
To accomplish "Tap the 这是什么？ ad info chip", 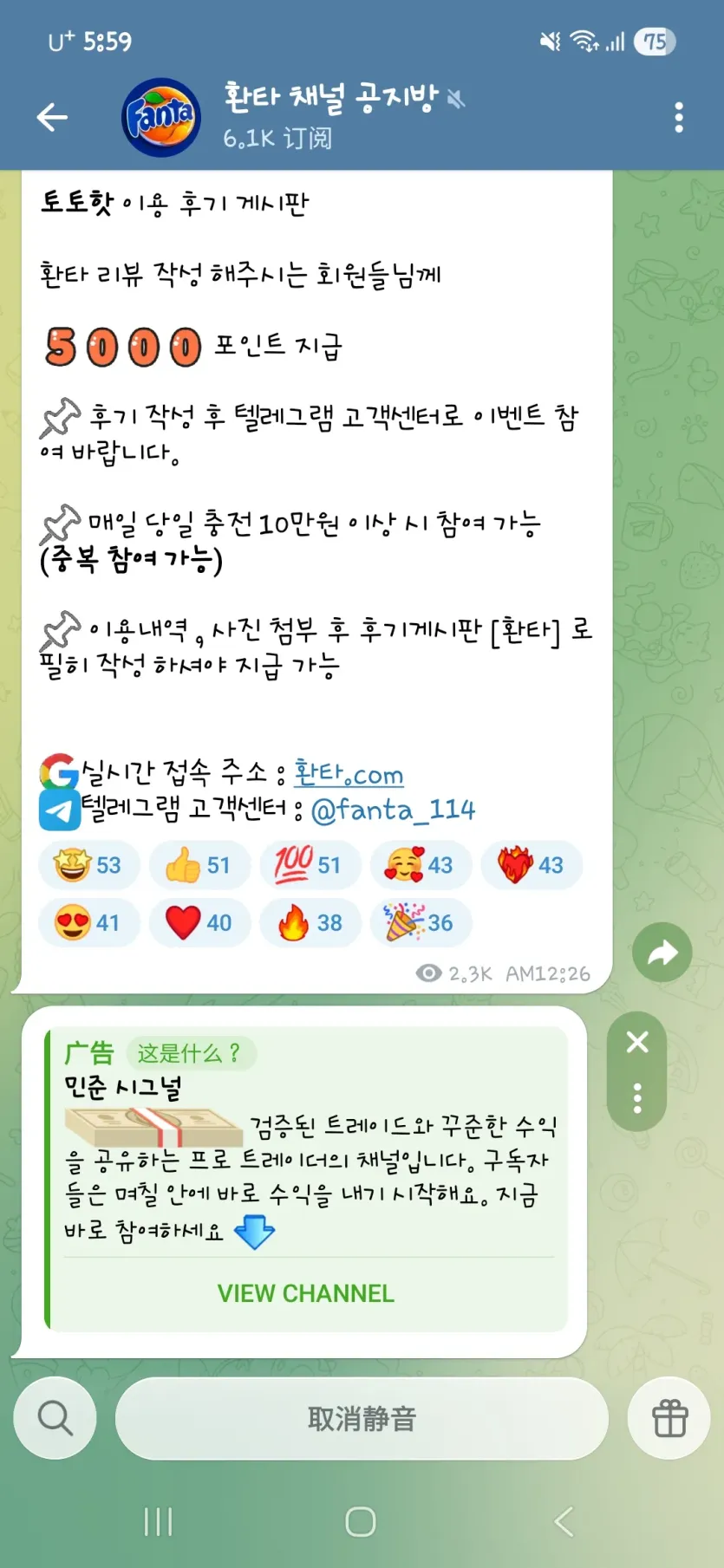I will (x=190, y=1053).
